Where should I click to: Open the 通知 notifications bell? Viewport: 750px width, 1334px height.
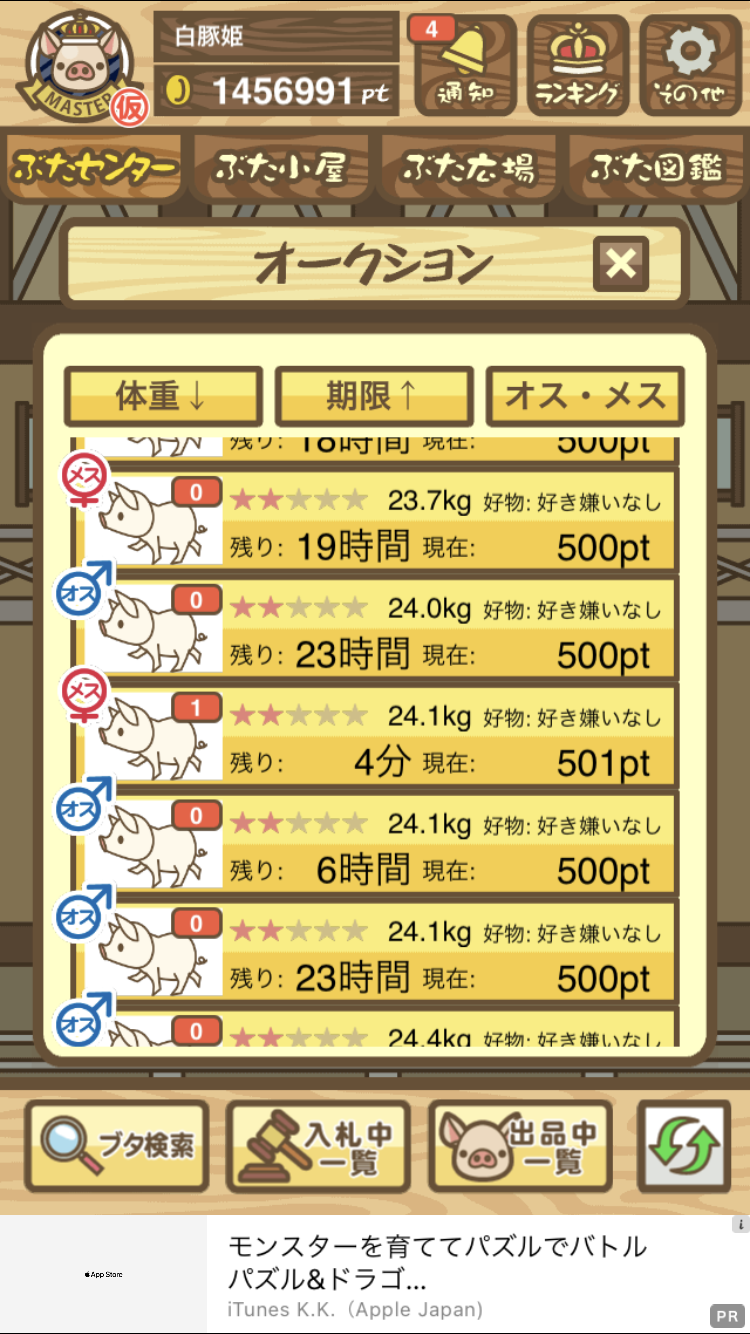[x=463, y=66]
